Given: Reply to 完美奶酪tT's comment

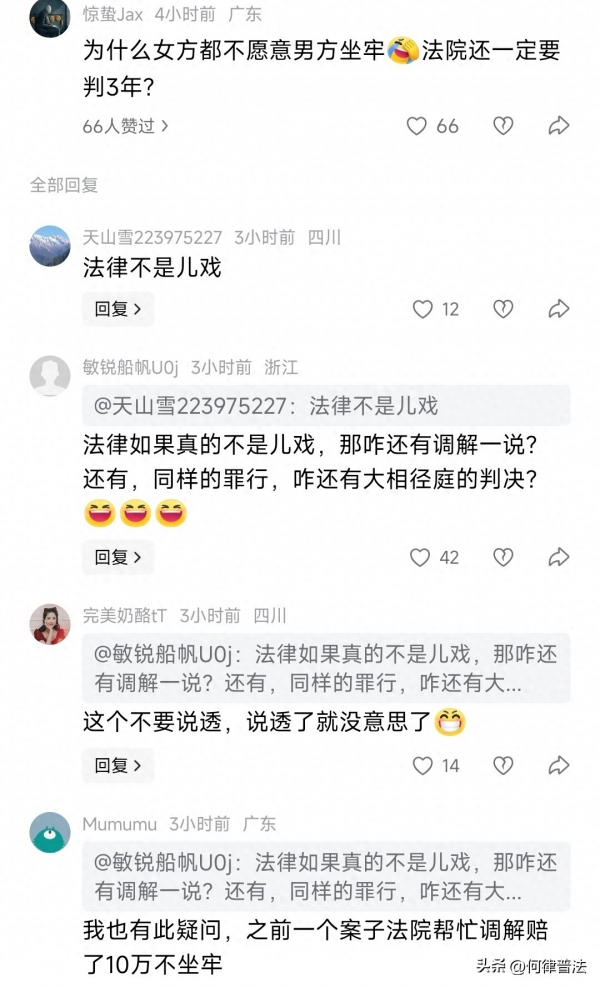Looking at the screenshot, I should pyautogui.click(x=118, y=765).
